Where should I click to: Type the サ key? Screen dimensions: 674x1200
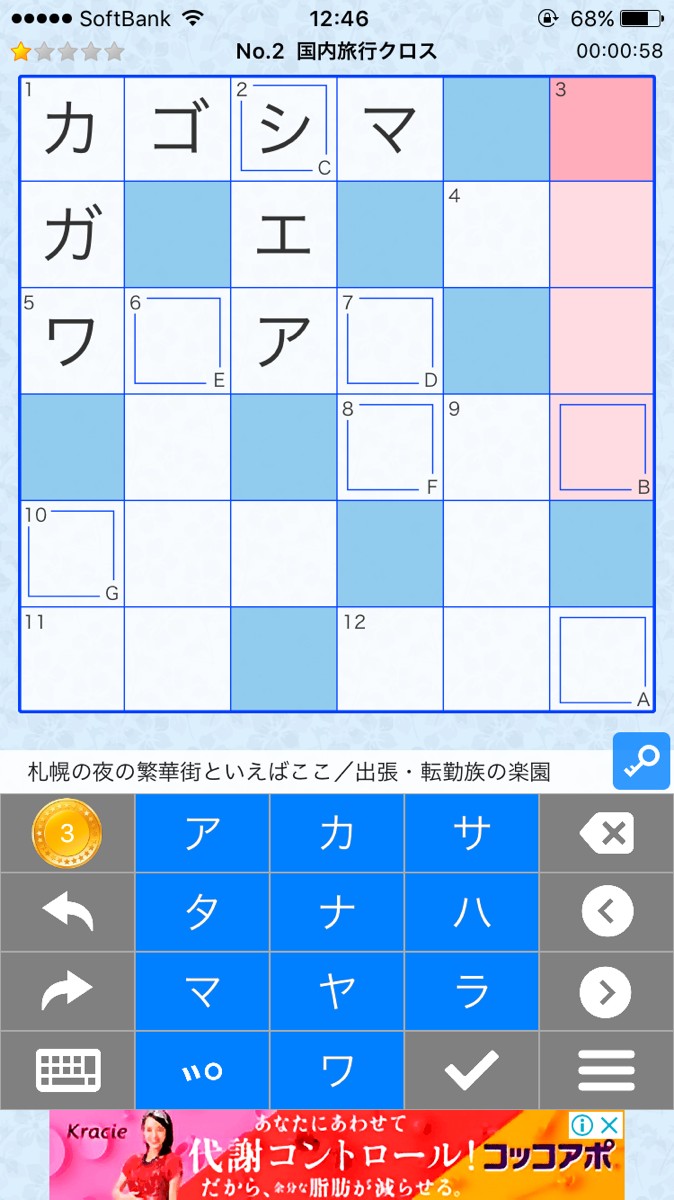tap(471, 832)
